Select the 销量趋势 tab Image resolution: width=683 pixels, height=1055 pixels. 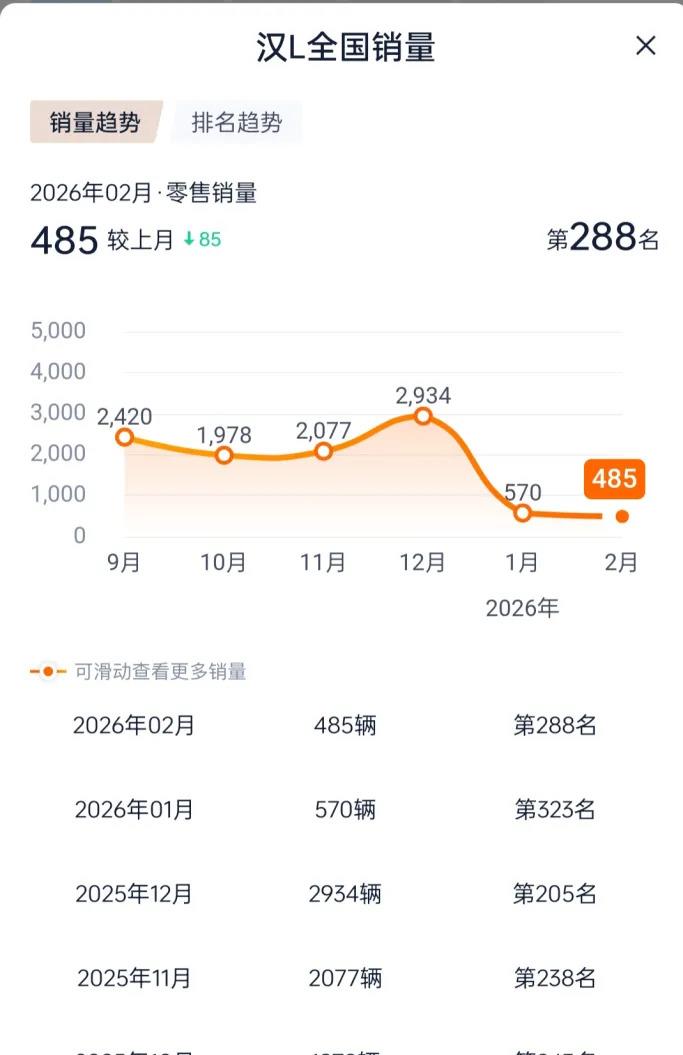95,123
